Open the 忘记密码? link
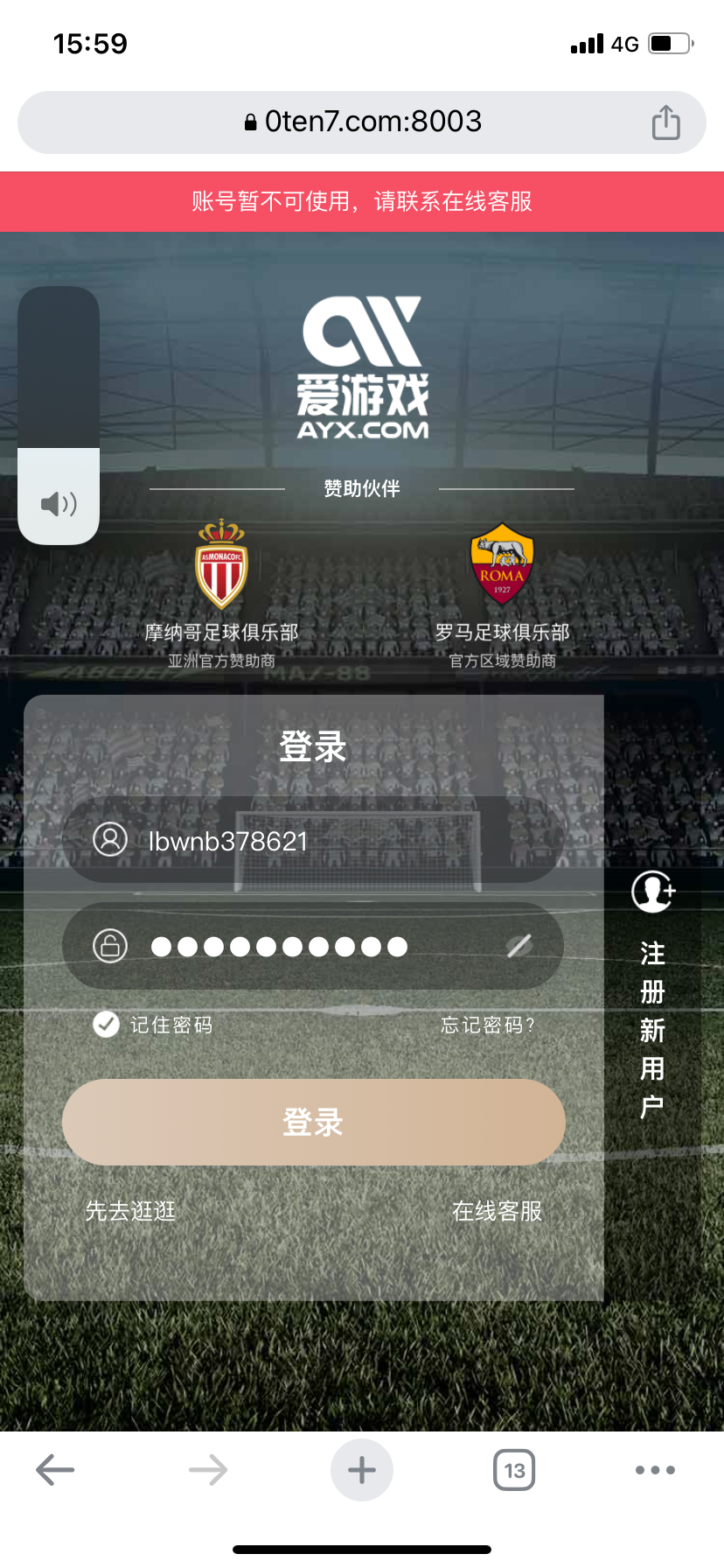Image resolution: width=724 pixels, height=1568 pixels. point(488,1025)
